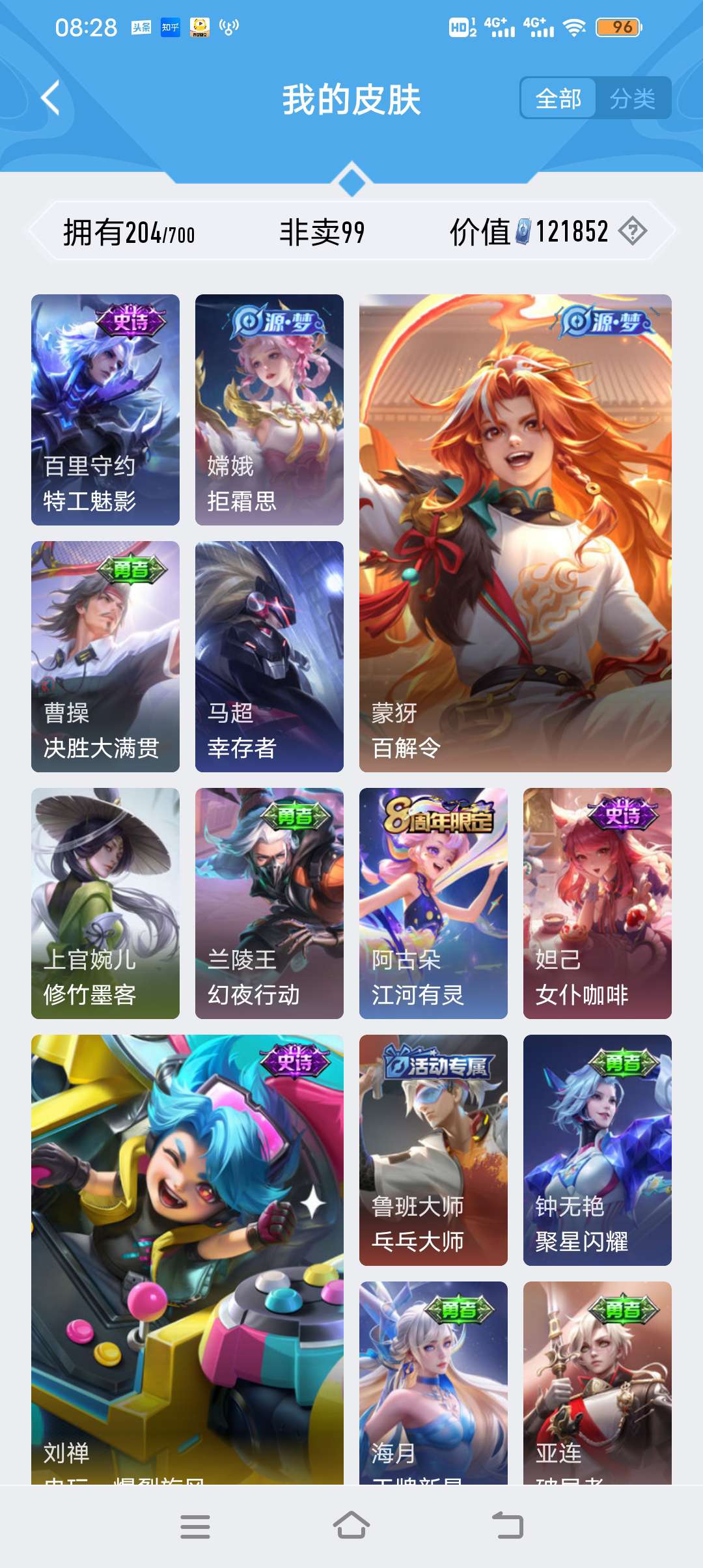Open 上官婉儿 修竹墨客 skin card

pyautogui.click(x=105, y=903)
